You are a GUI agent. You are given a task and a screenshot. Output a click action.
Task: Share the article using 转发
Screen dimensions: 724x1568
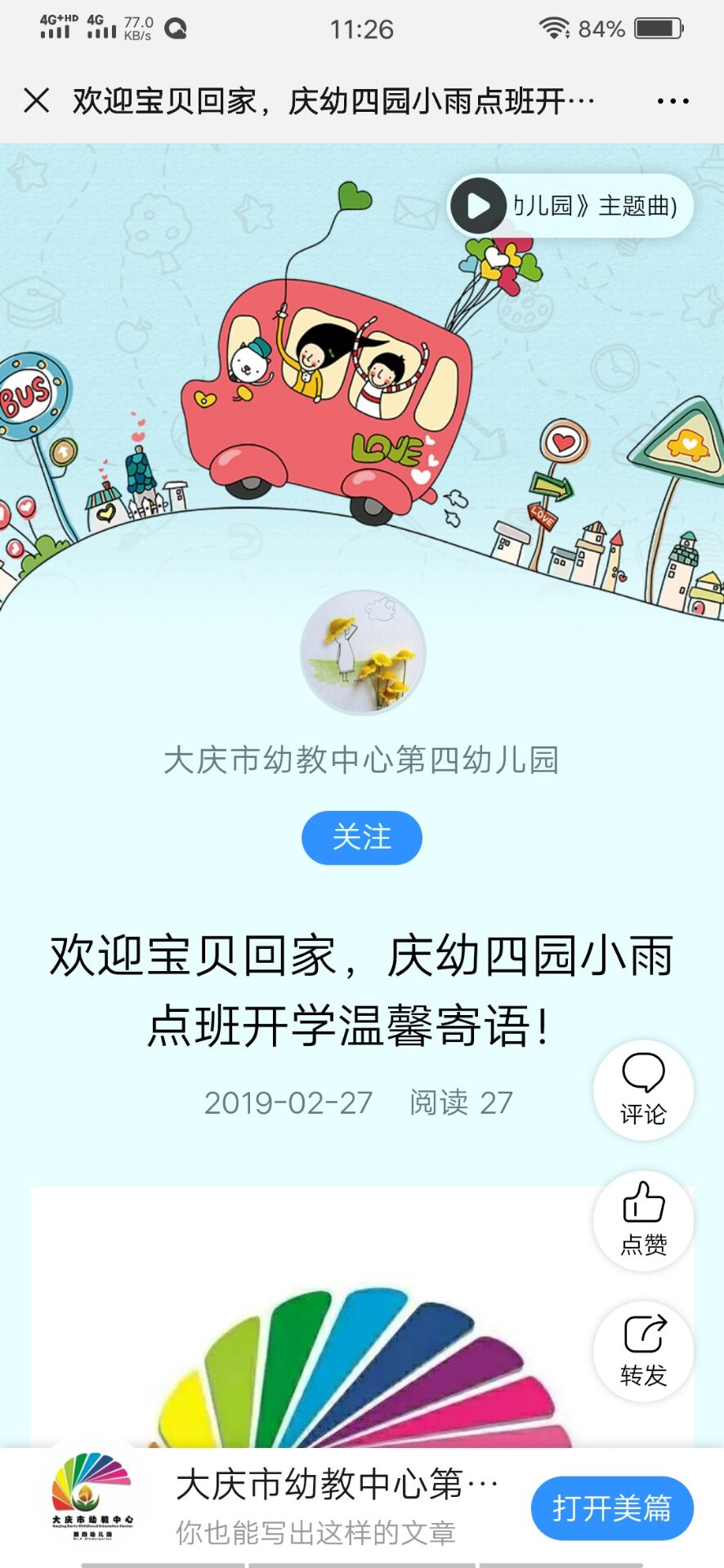(x=643, y=1351)
